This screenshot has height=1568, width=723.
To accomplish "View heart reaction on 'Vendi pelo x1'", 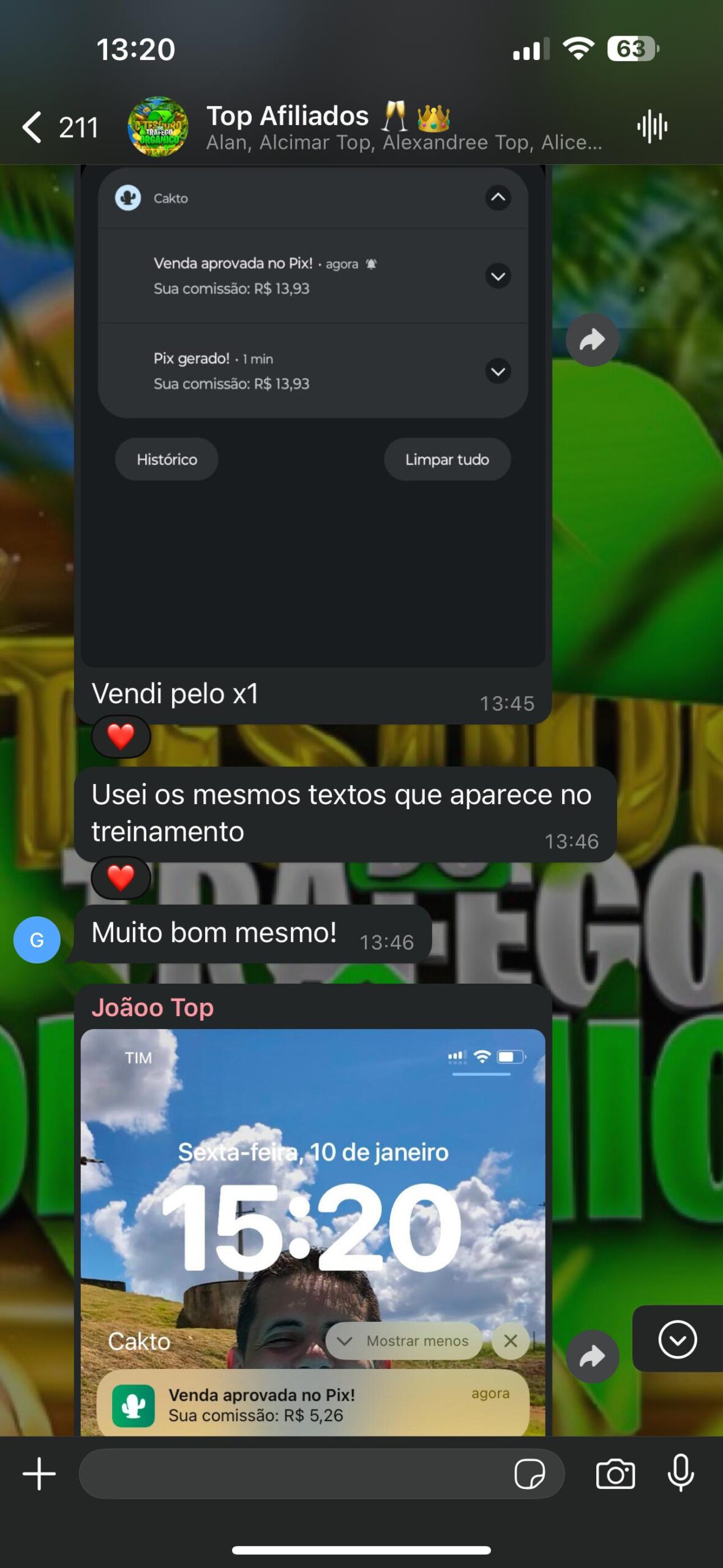I will click(x=121, y=737).
